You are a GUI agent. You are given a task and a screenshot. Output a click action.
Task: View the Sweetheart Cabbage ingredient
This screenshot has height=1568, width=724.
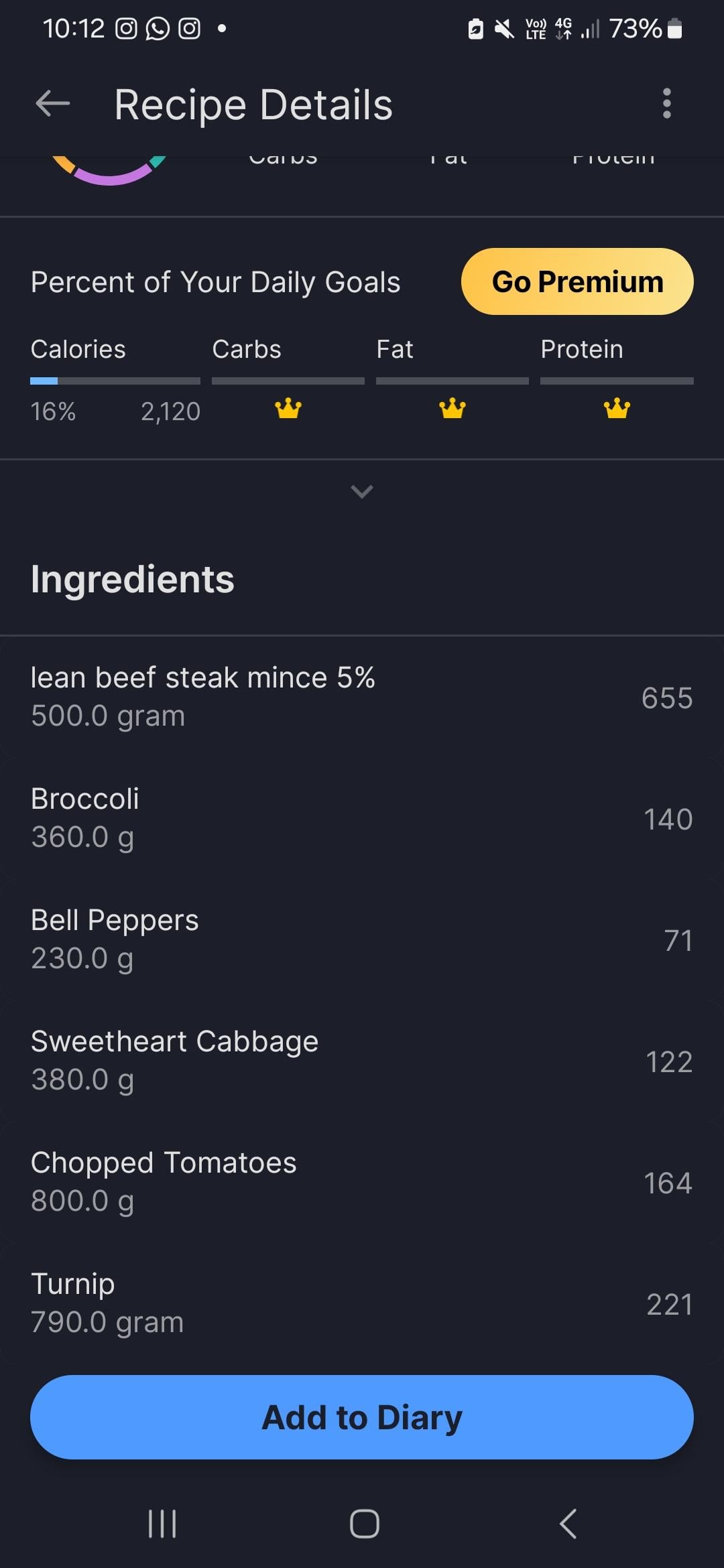coord(362,1061)
